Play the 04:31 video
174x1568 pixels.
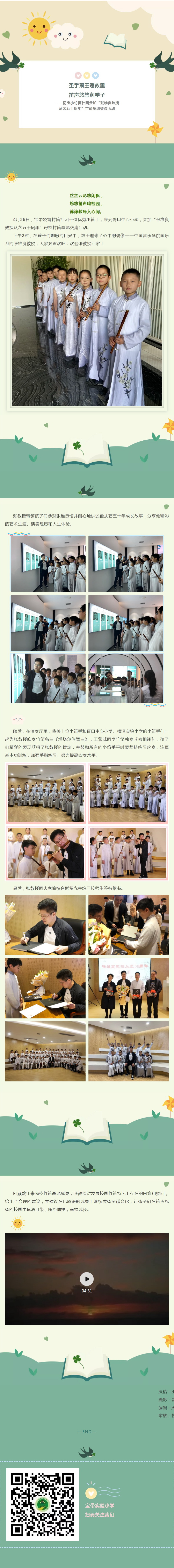click(x=87, y=1279)
